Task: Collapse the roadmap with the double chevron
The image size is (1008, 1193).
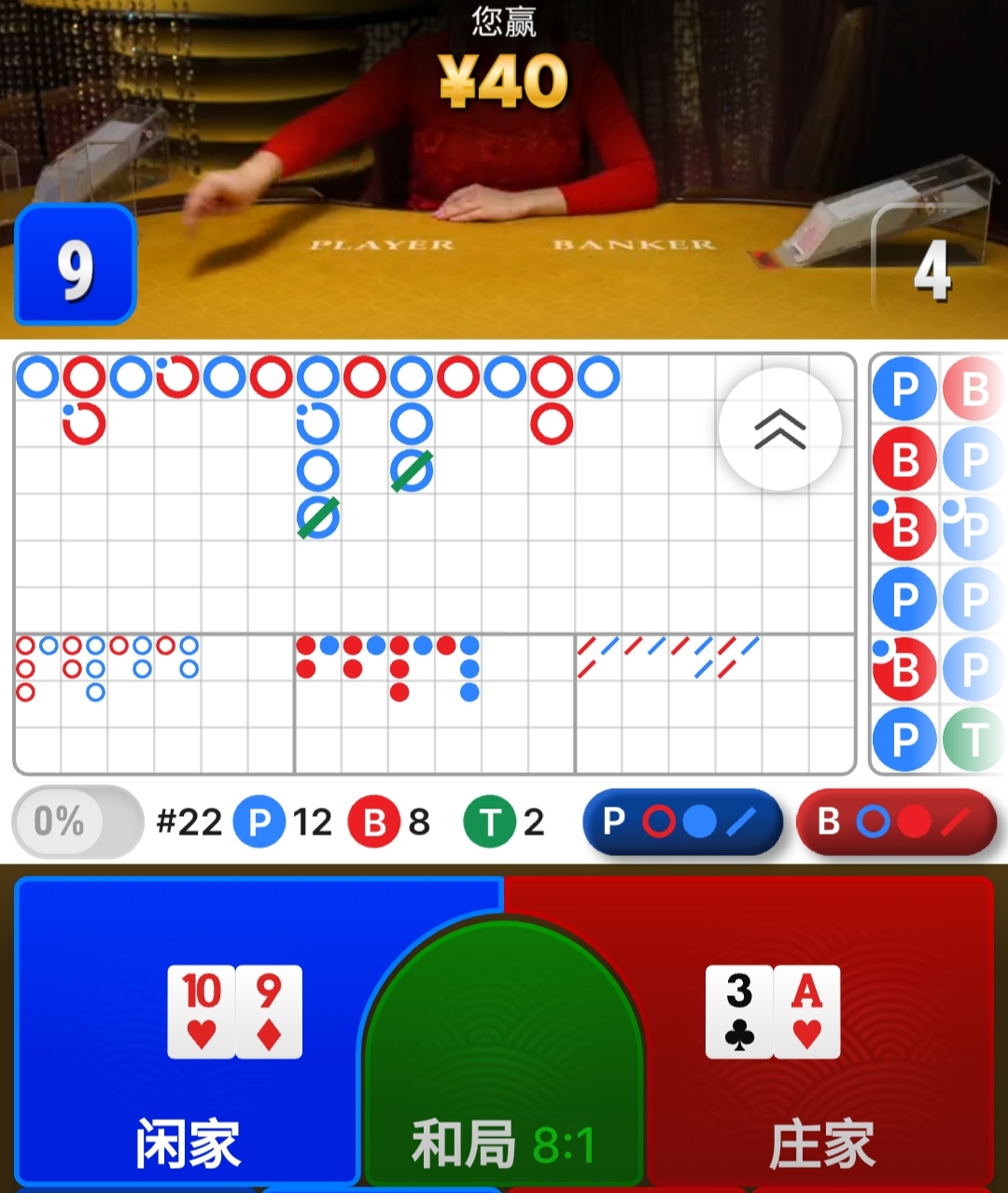Action: 780,429
